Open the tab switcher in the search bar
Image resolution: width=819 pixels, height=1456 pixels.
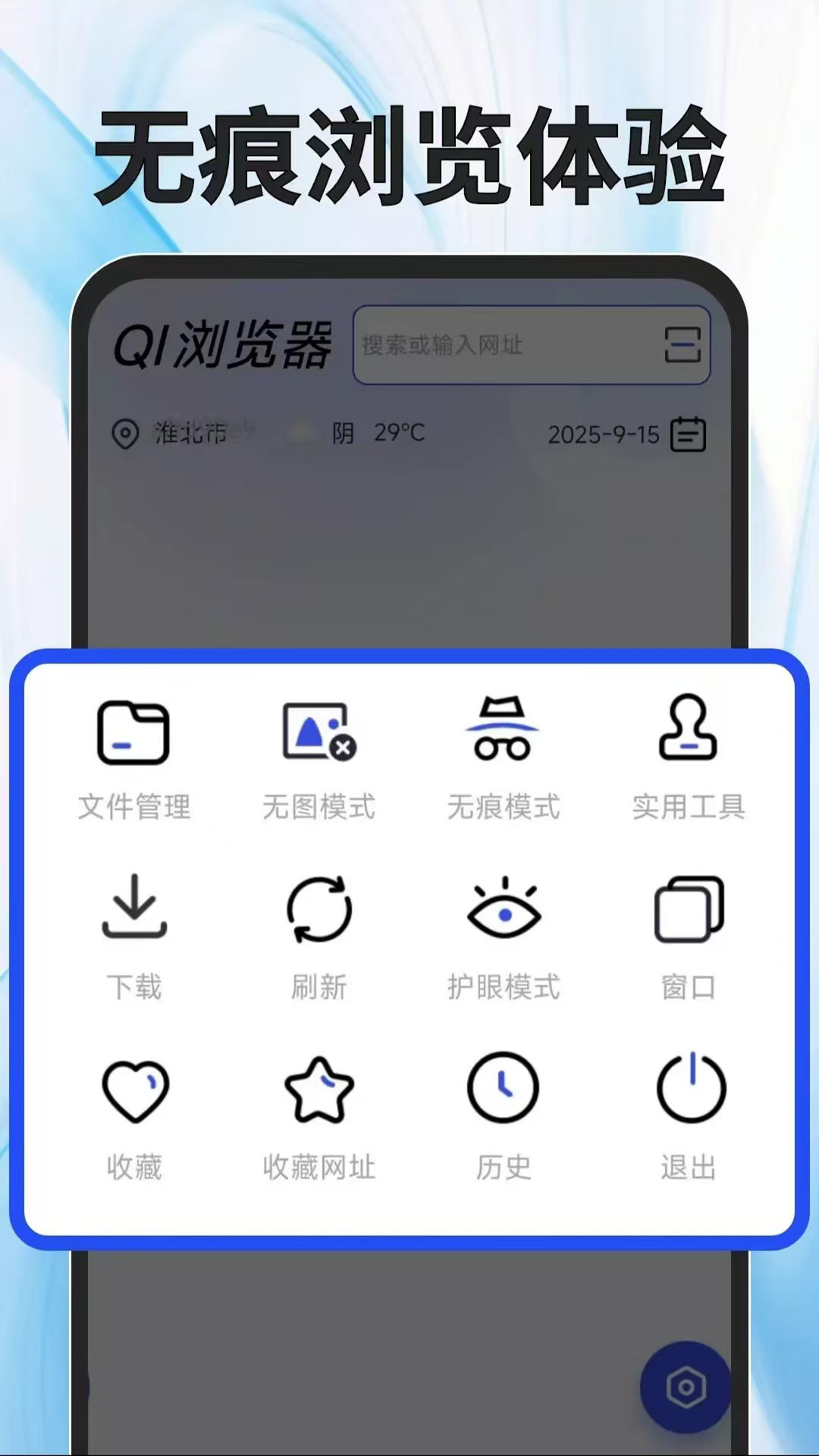tap(683, 346)
